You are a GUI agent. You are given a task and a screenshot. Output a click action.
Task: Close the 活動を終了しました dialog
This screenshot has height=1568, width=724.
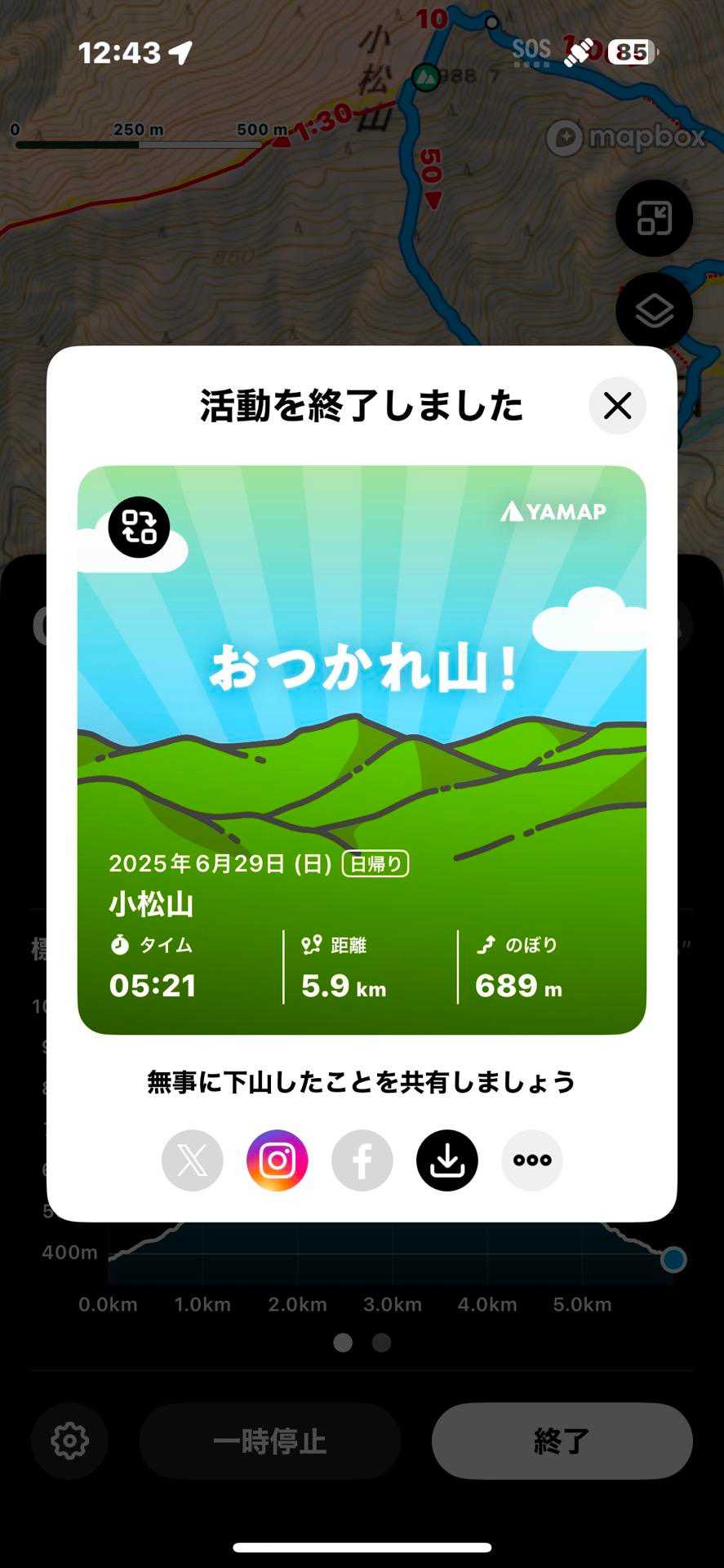pyautogui.click(x=617, y=405)
